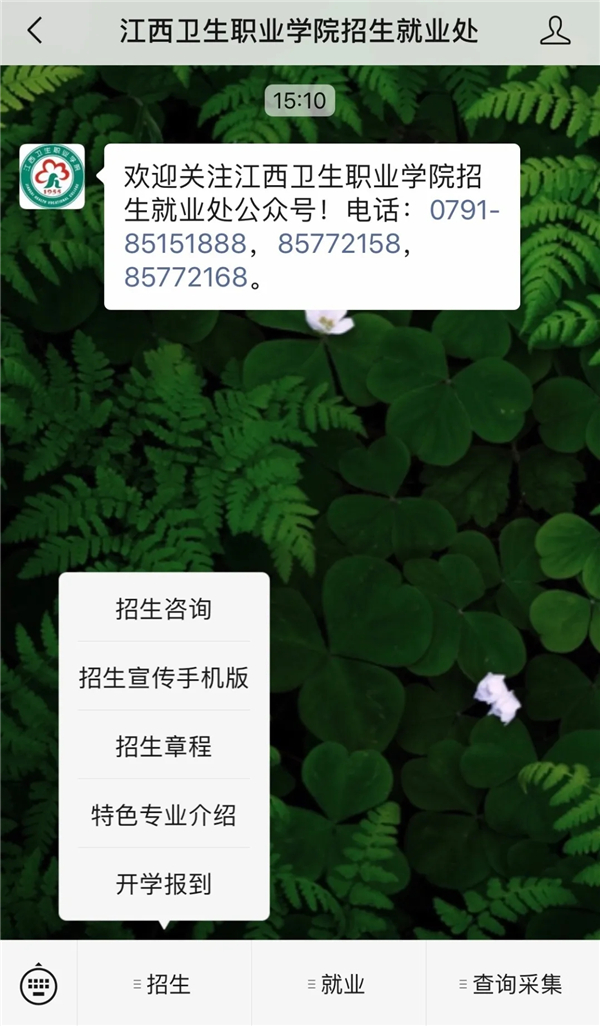Open 招生咨询 from the popup menu

[164, 608]
